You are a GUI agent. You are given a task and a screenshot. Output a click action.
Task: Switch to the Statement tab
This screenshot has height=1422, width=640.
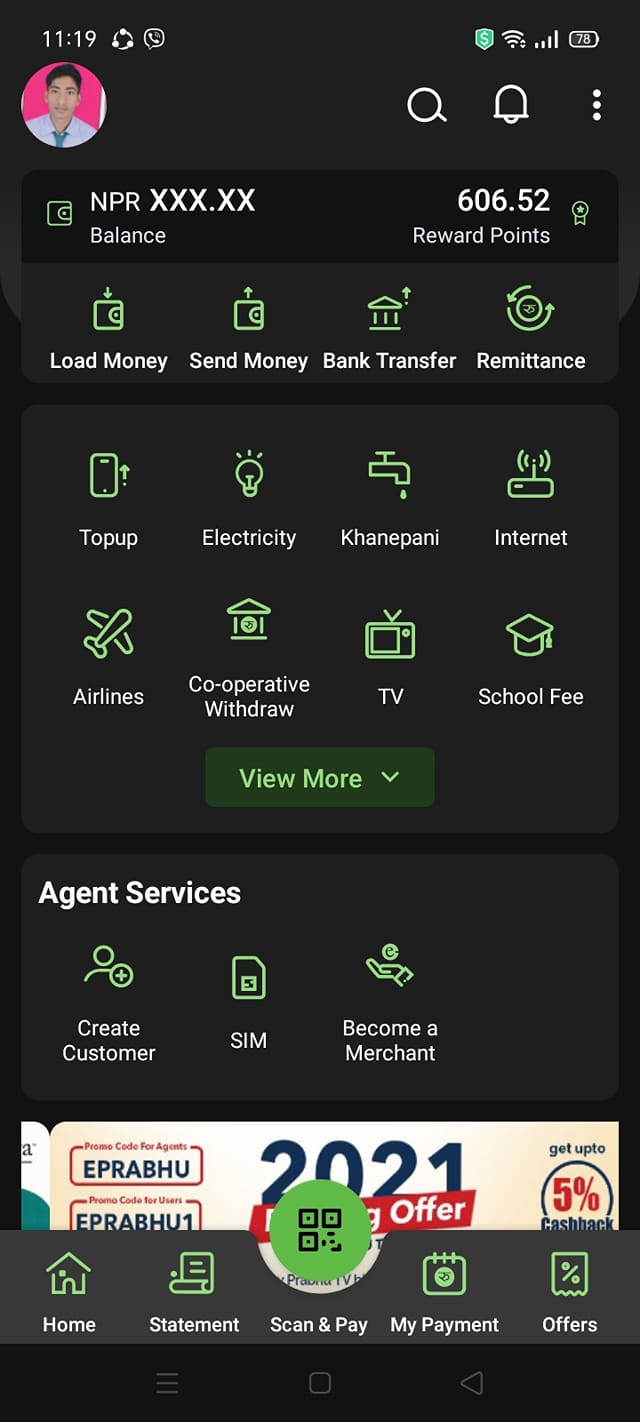coord(194,1293)
